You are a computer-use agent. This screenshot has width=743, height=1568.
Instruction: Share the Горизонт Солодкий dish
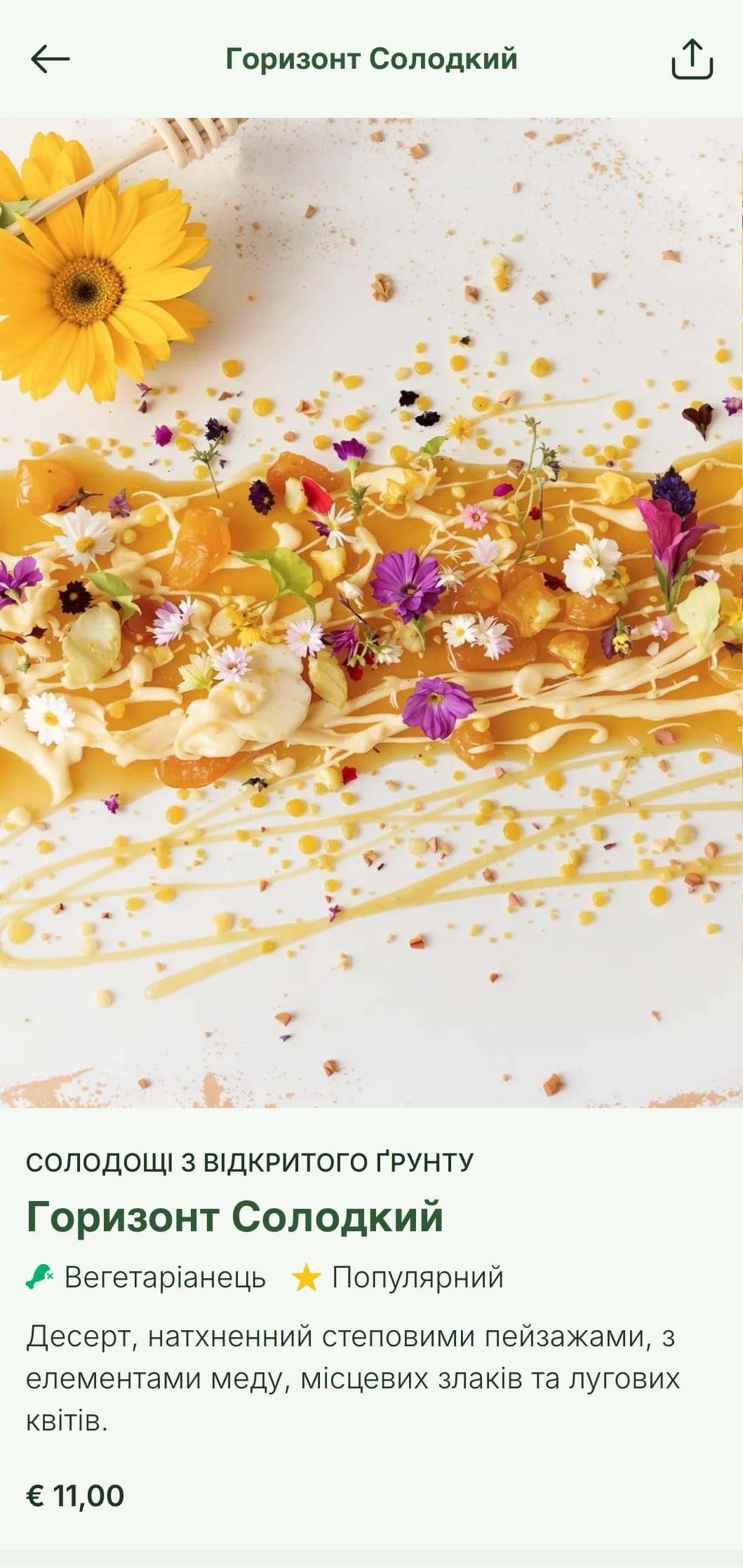click(x=692, y=59)
